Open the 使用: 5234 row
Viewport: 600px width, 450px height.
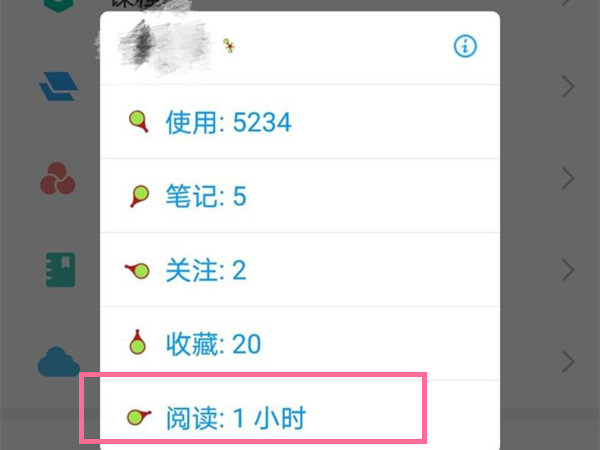tap(300, 122)
